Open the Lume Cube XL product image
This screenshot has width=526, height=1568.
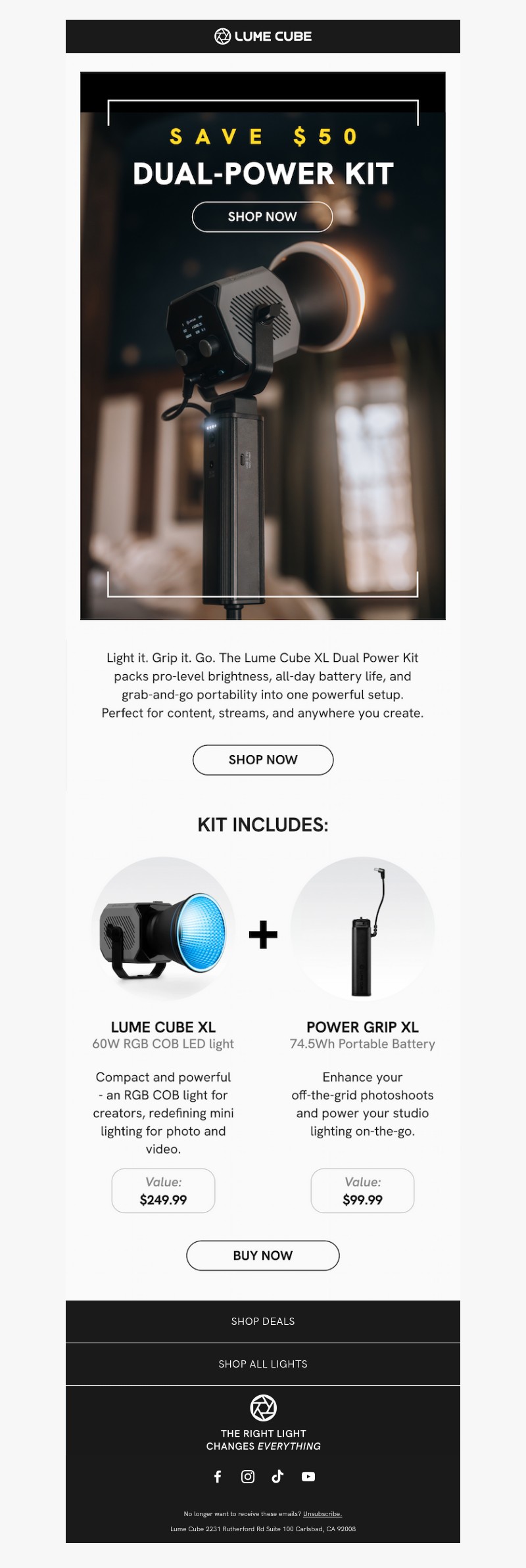tap(163, 929)
